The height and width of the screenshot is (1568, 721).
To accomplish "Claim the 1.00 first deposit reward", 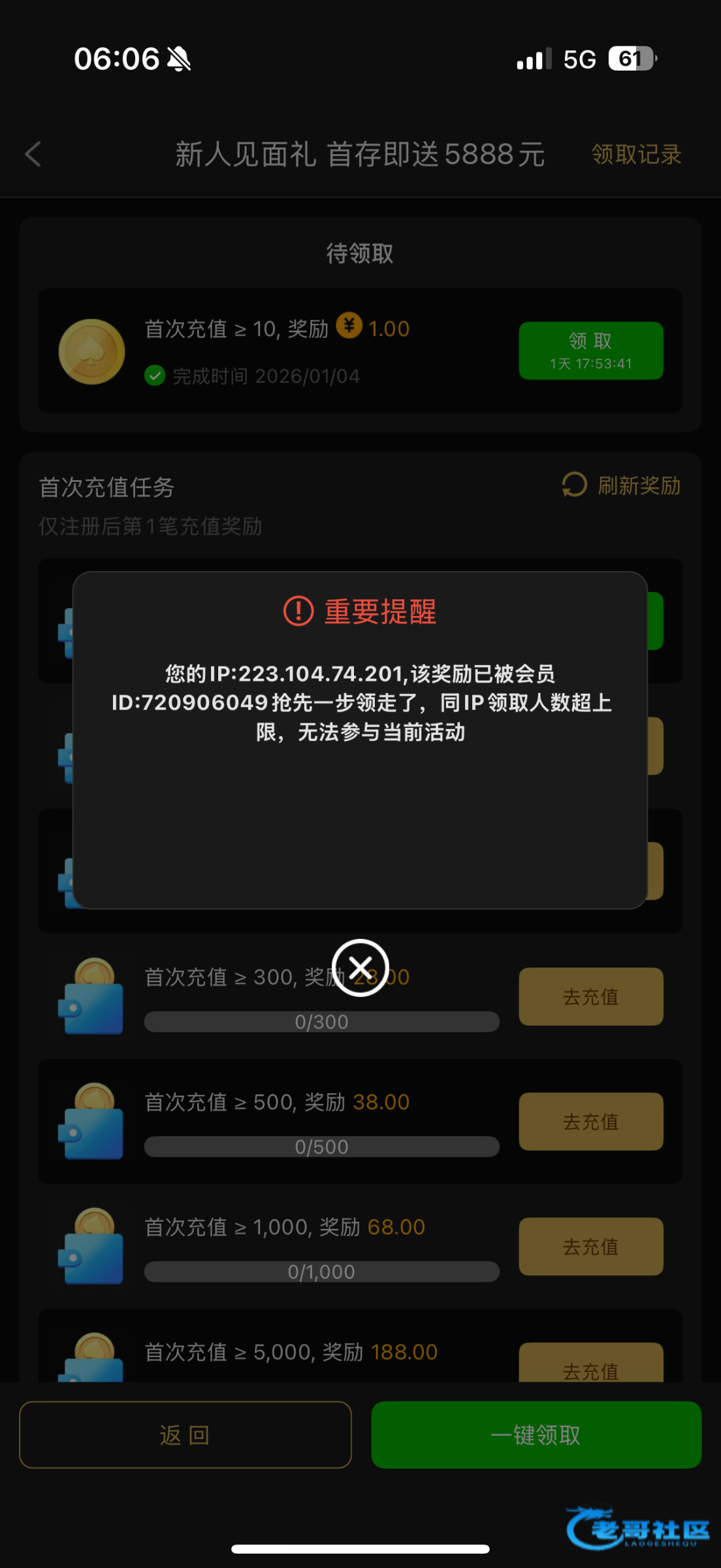I will tap(590, 350).
